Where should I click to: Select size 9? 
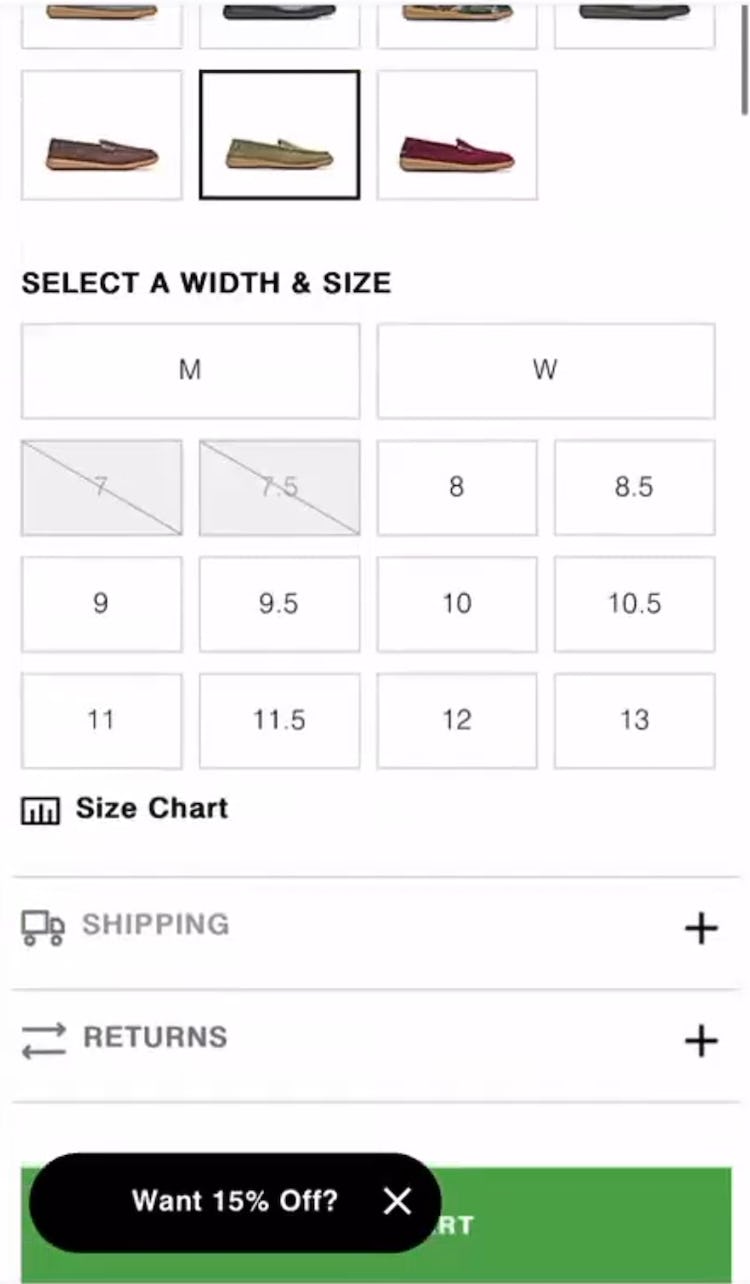tap(101, 604)
